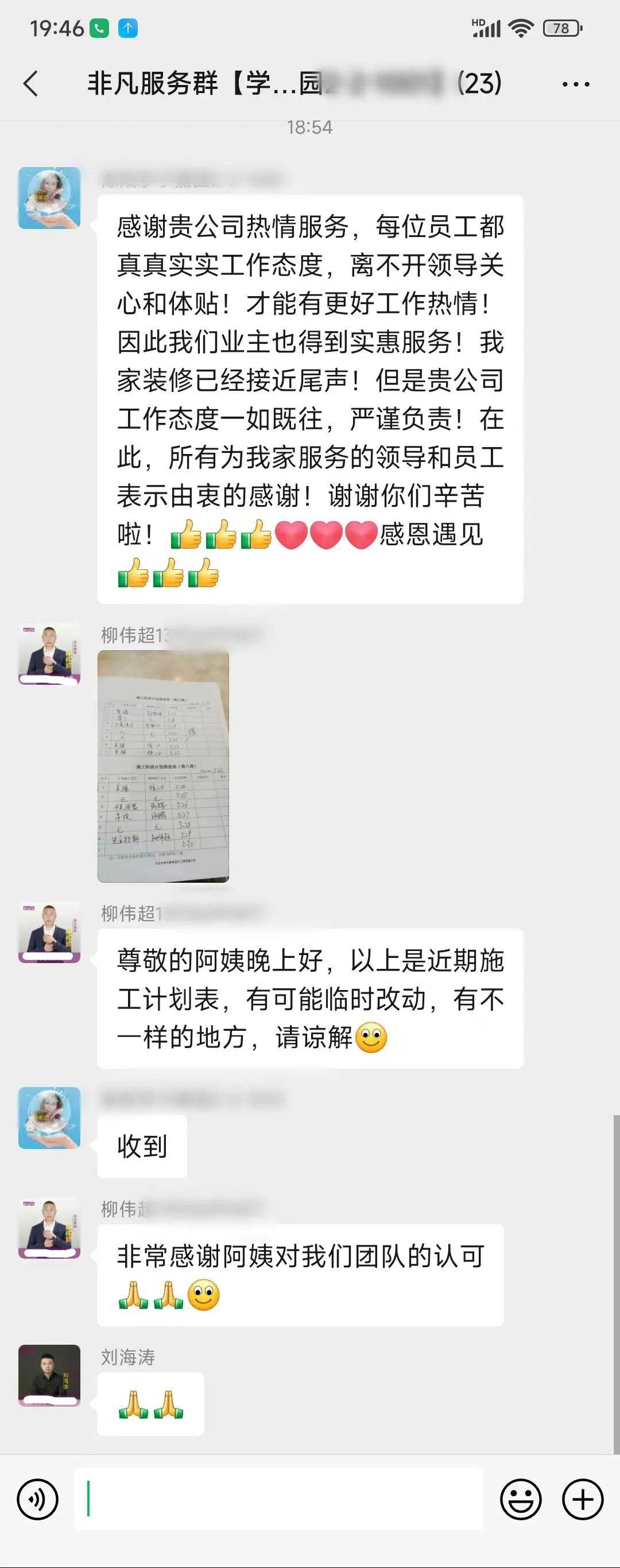
Task: Open the plus attachment menu
Action: pos(582,1499)
